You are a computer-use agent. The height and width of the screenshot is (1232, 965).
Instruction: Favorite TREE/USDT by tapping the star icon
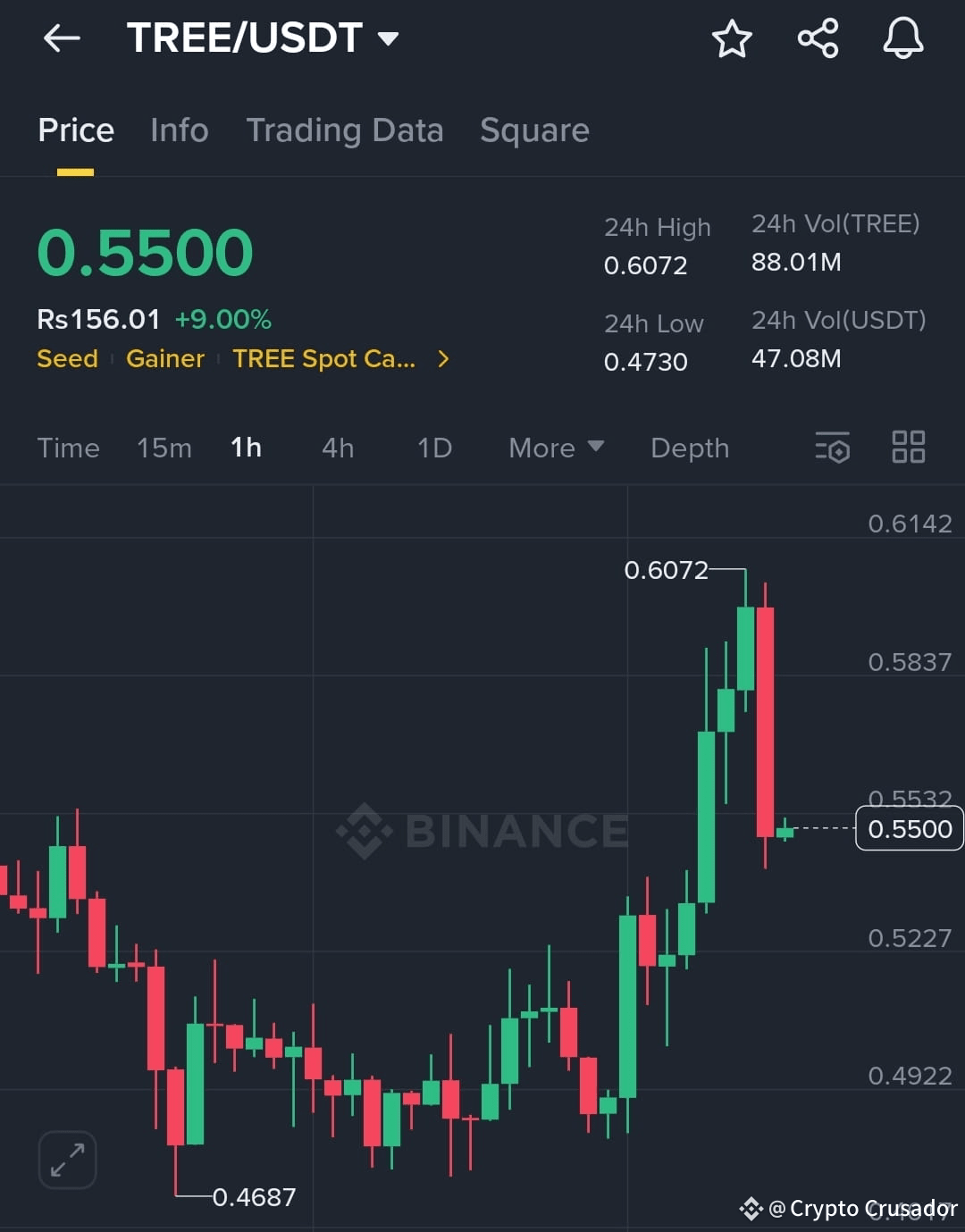pyautogui.click(x=732, y=38)
